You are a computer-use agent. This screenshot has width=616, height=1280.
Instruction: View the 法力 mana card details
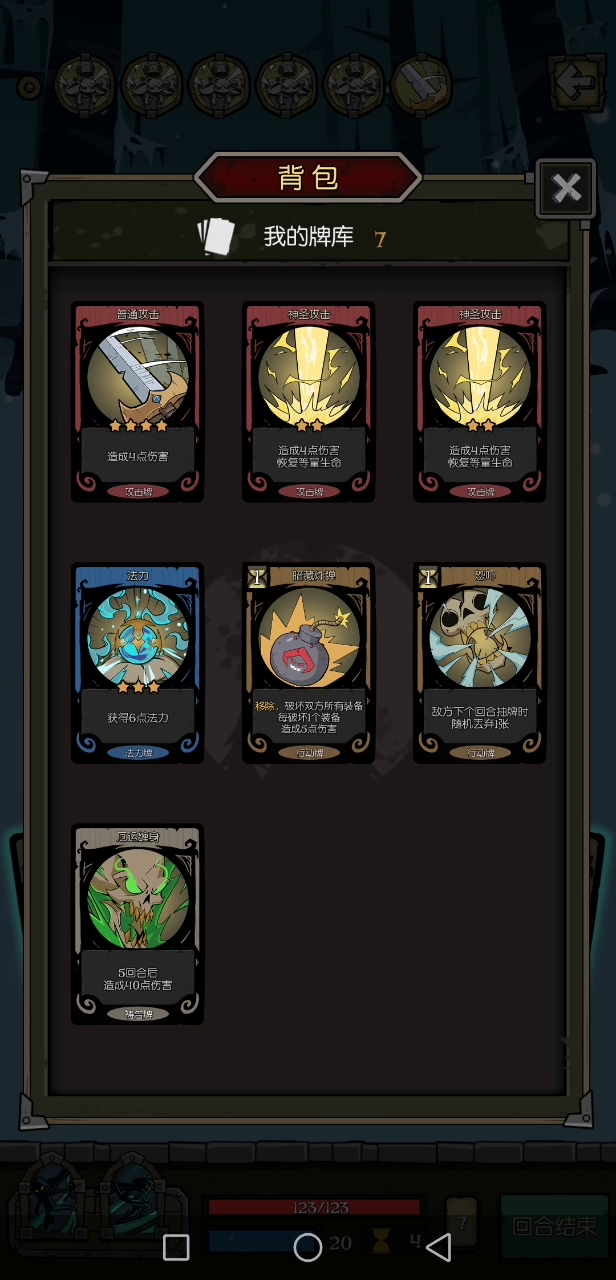click(137, 663)
